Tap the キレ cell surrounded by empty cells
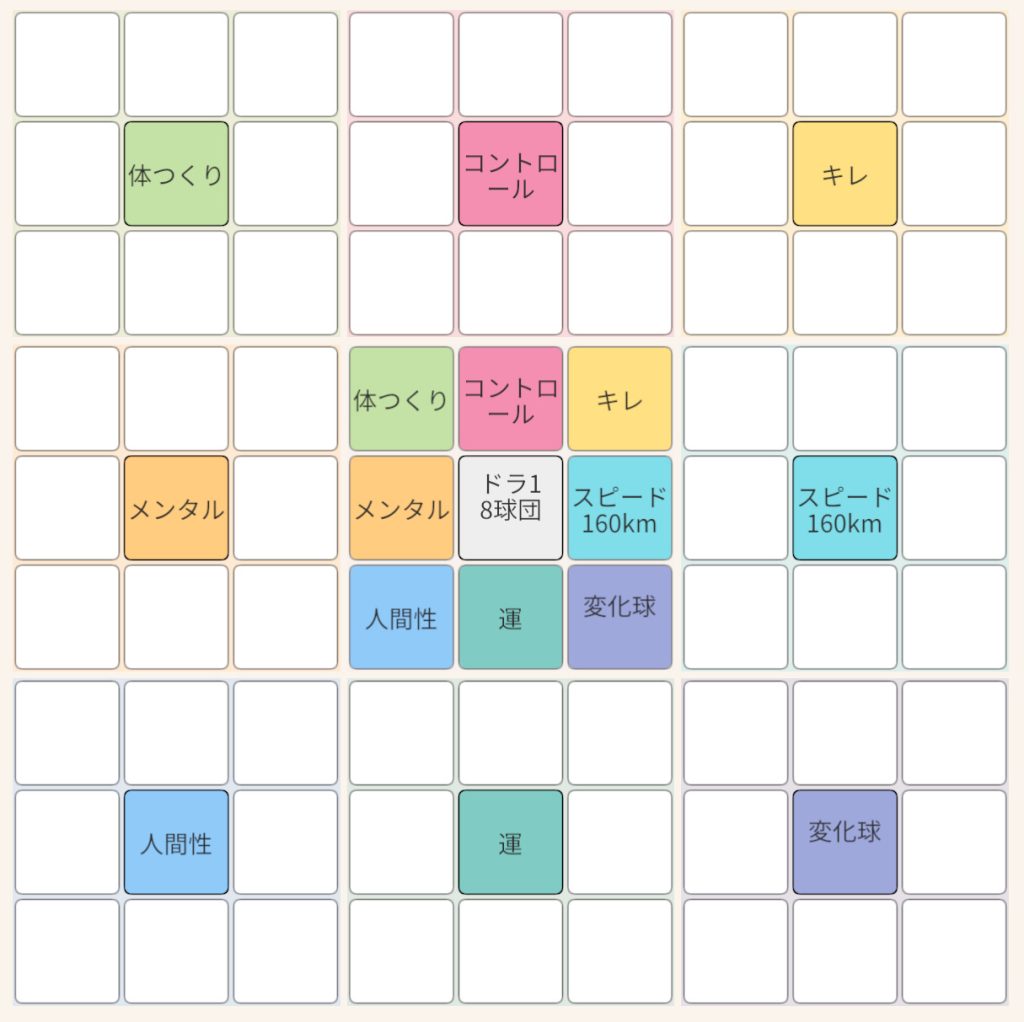The height and width of the screenshot is (1022, 1024). point(844,174)
